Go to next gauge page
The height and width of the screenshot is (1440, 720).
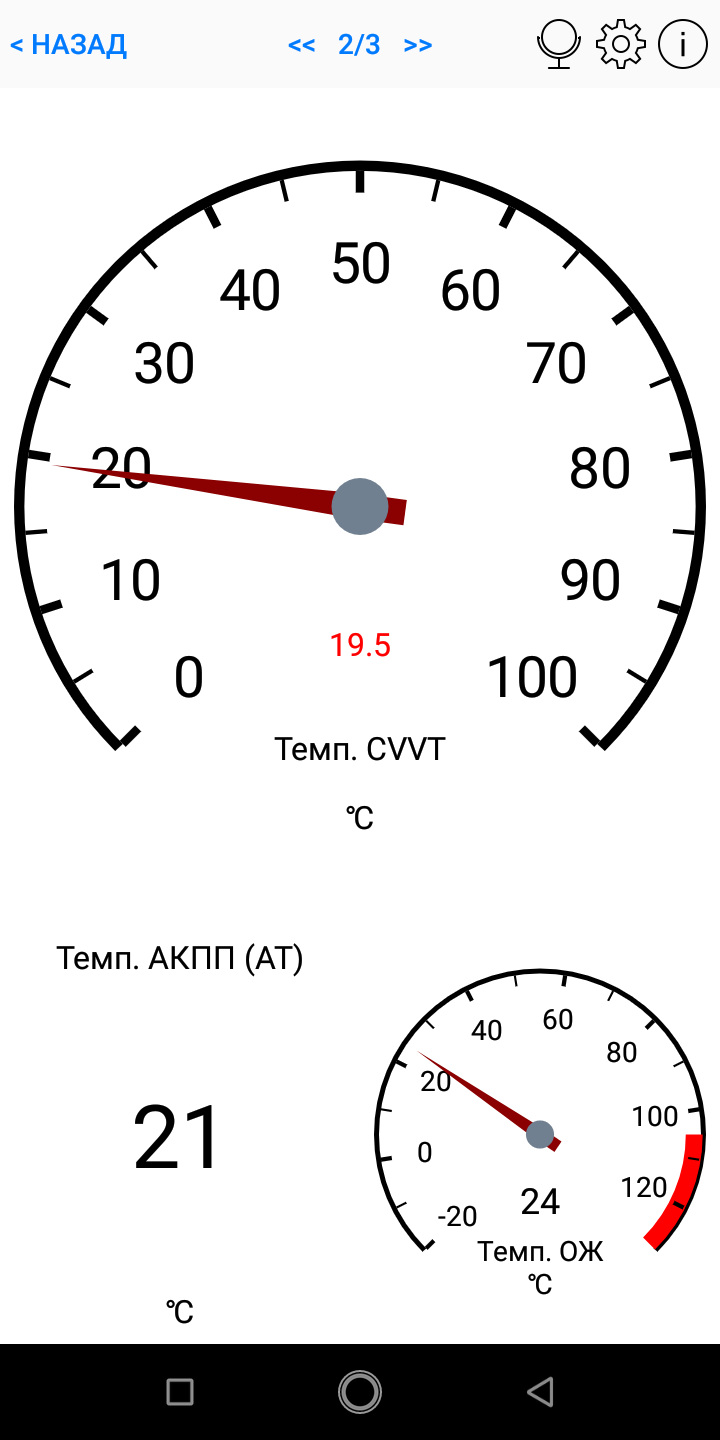(x=418, y=45)
